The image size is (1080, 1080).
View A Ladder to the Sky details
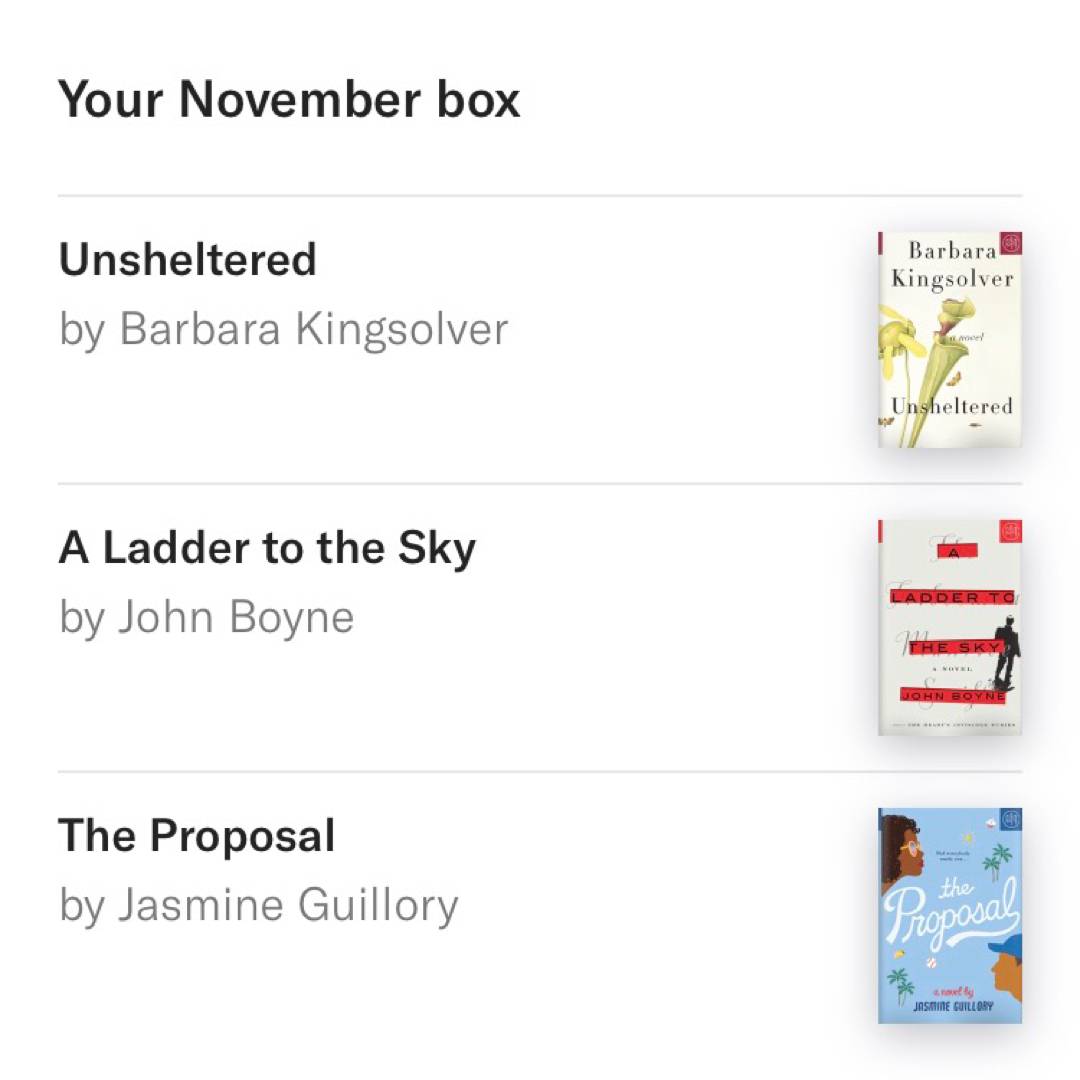tap(267, 549)
